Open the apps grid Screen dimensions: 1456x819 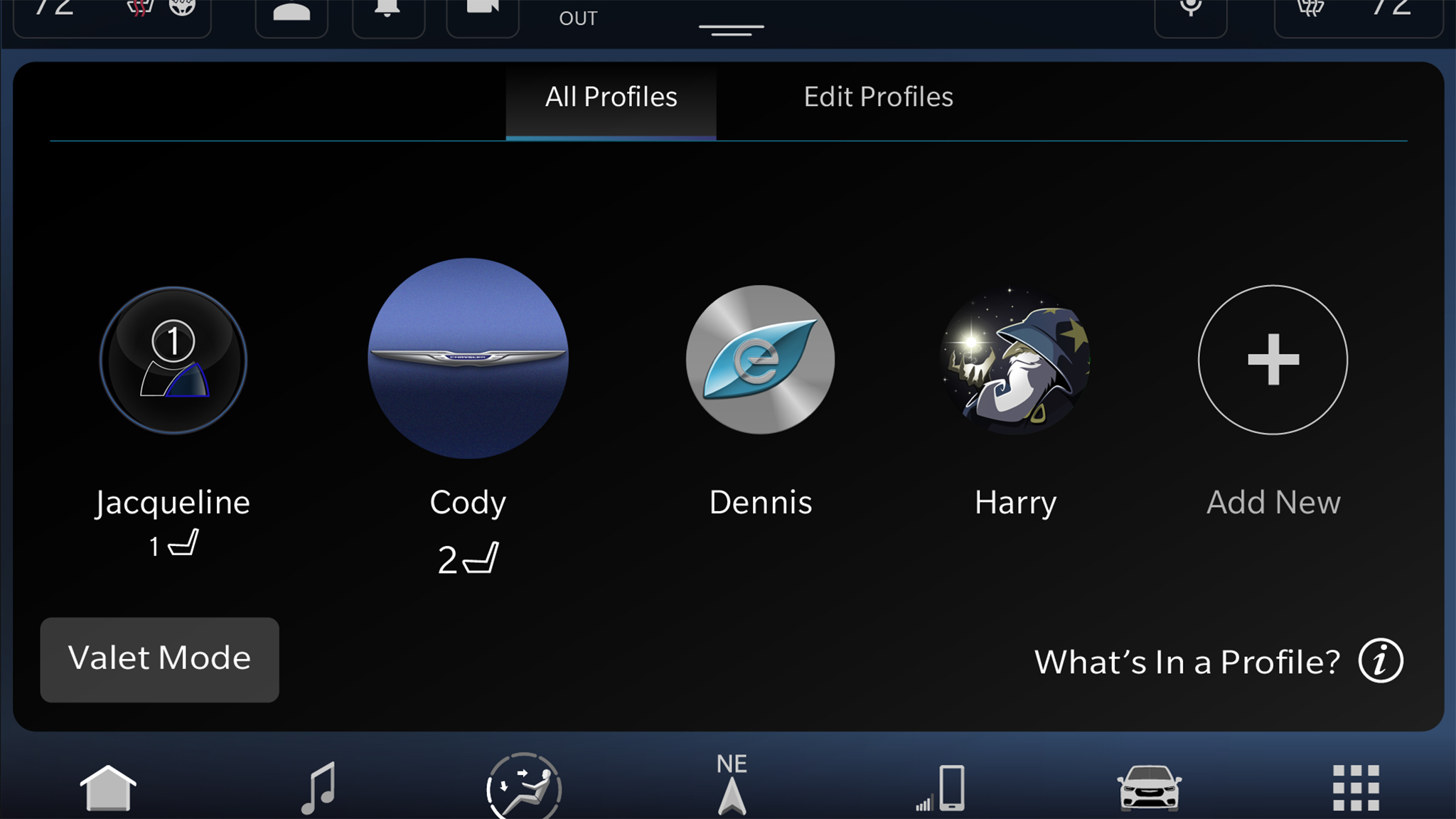[x=1355, y=788]
